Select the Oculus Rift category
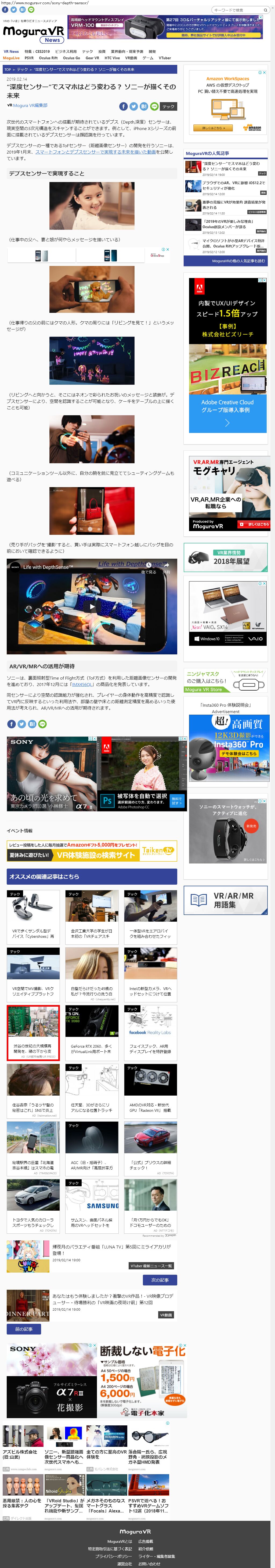Image resolution: width=275 pixels, height=1568 pixels. click(x=48, y=58)
